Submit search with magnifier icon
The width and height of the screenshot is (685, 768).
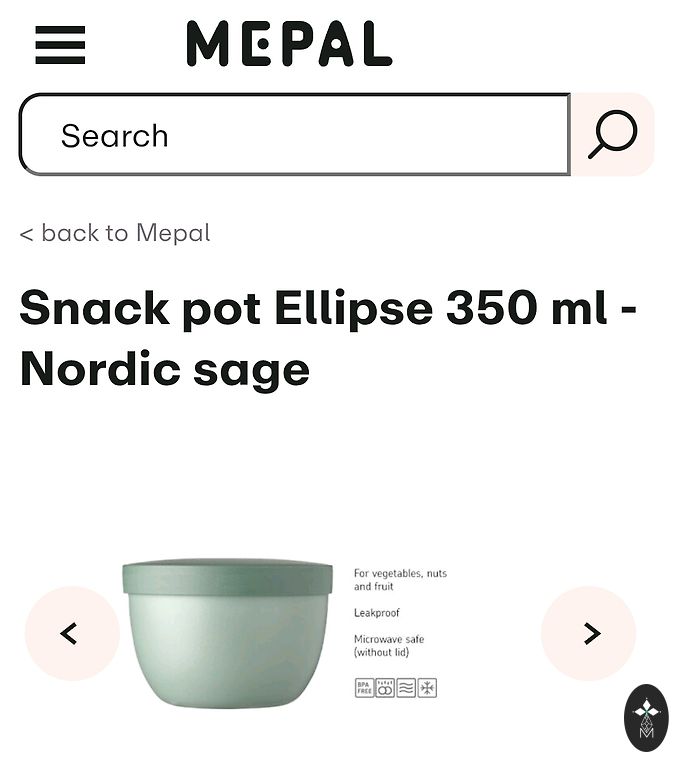point(612,135)
